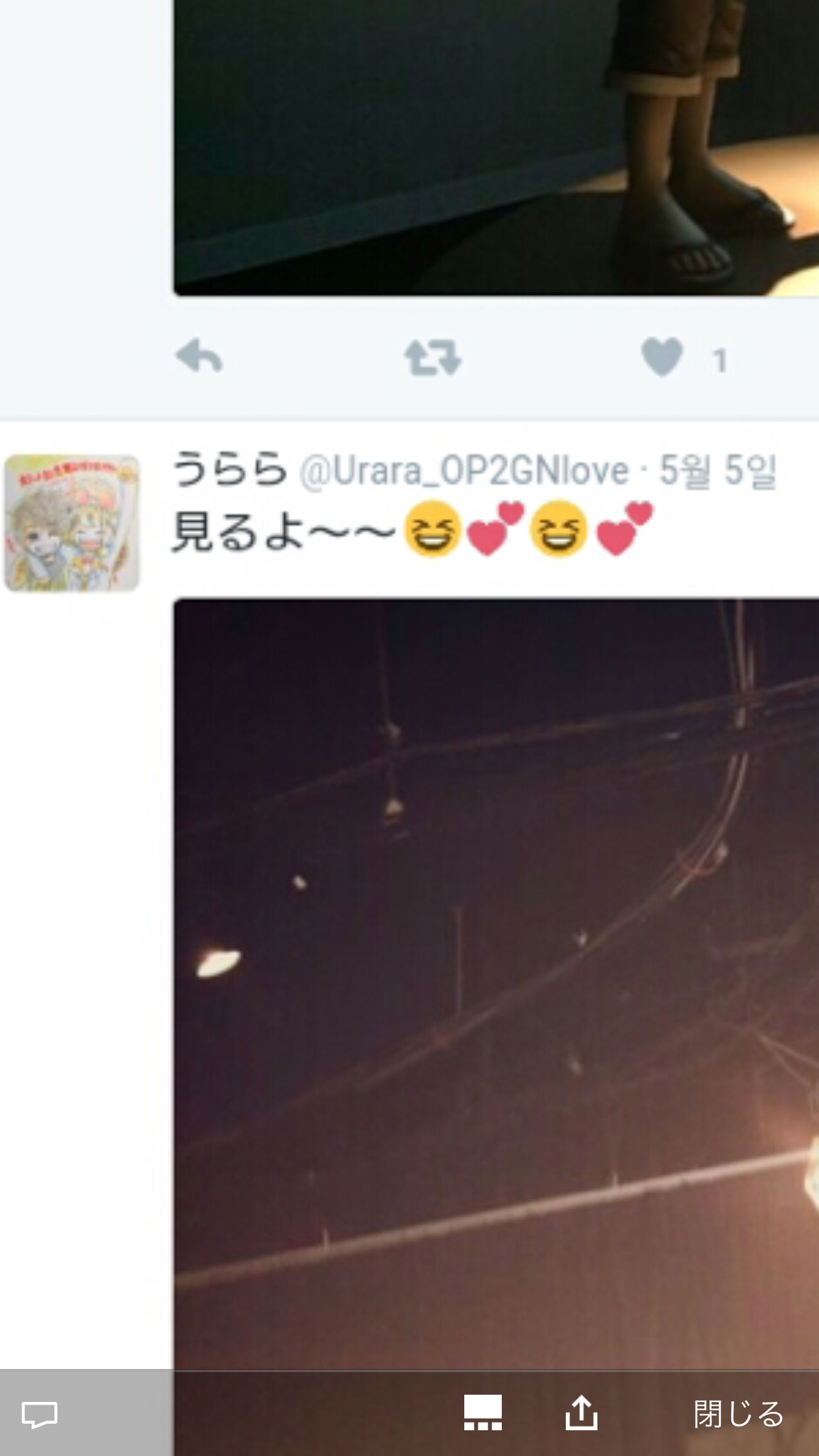Open the photo of legs in sandals
819x1456 pixels.
[497, 148]
